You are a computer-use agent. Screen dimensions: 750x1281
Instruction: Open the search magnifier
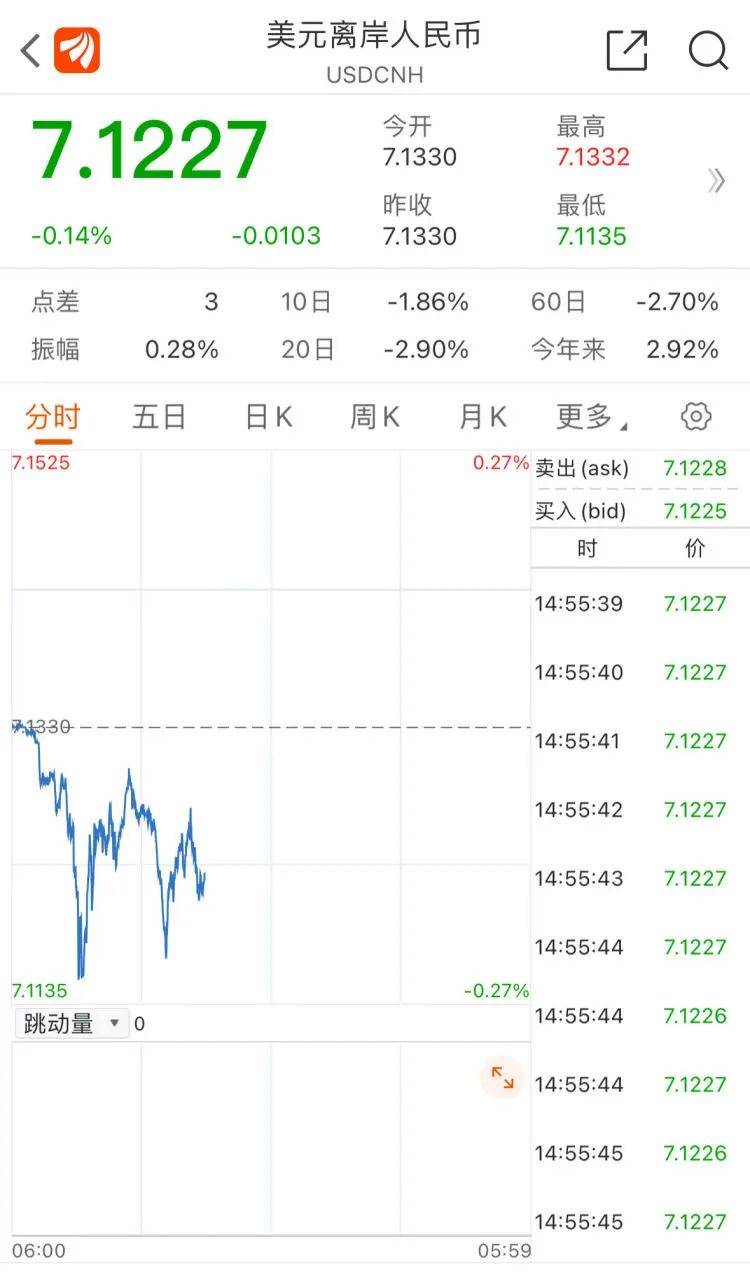tap(708, 50)
